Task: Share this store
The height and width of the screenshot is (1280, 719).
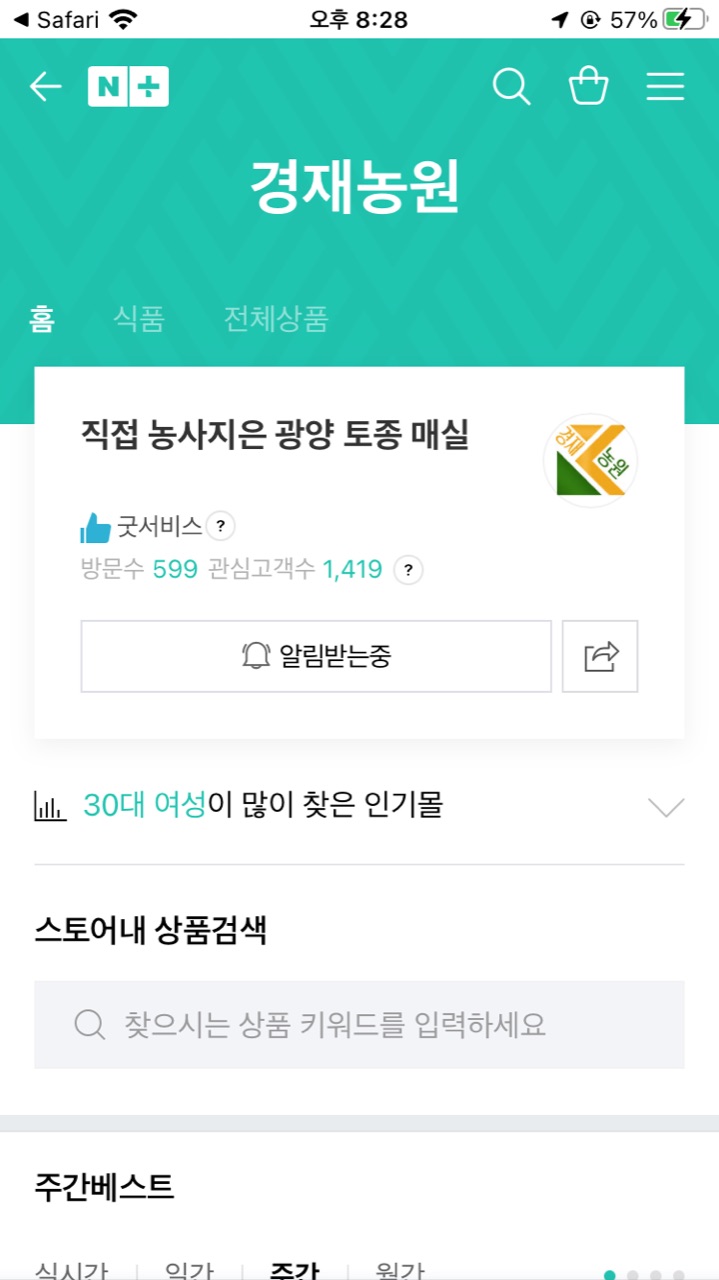Action: click(600, 656)
